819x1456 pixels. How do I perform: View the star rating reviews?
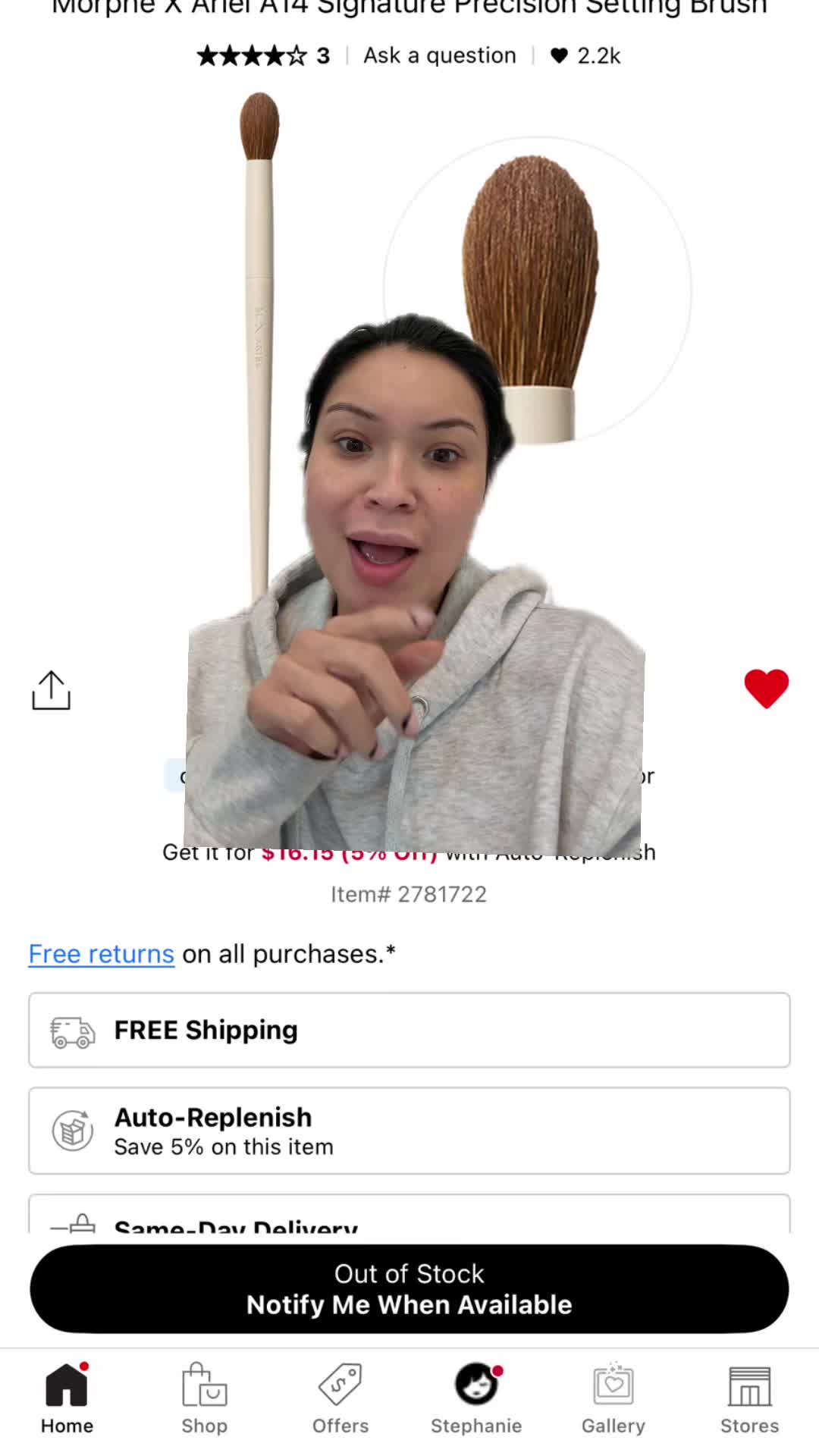coord(262,55)
